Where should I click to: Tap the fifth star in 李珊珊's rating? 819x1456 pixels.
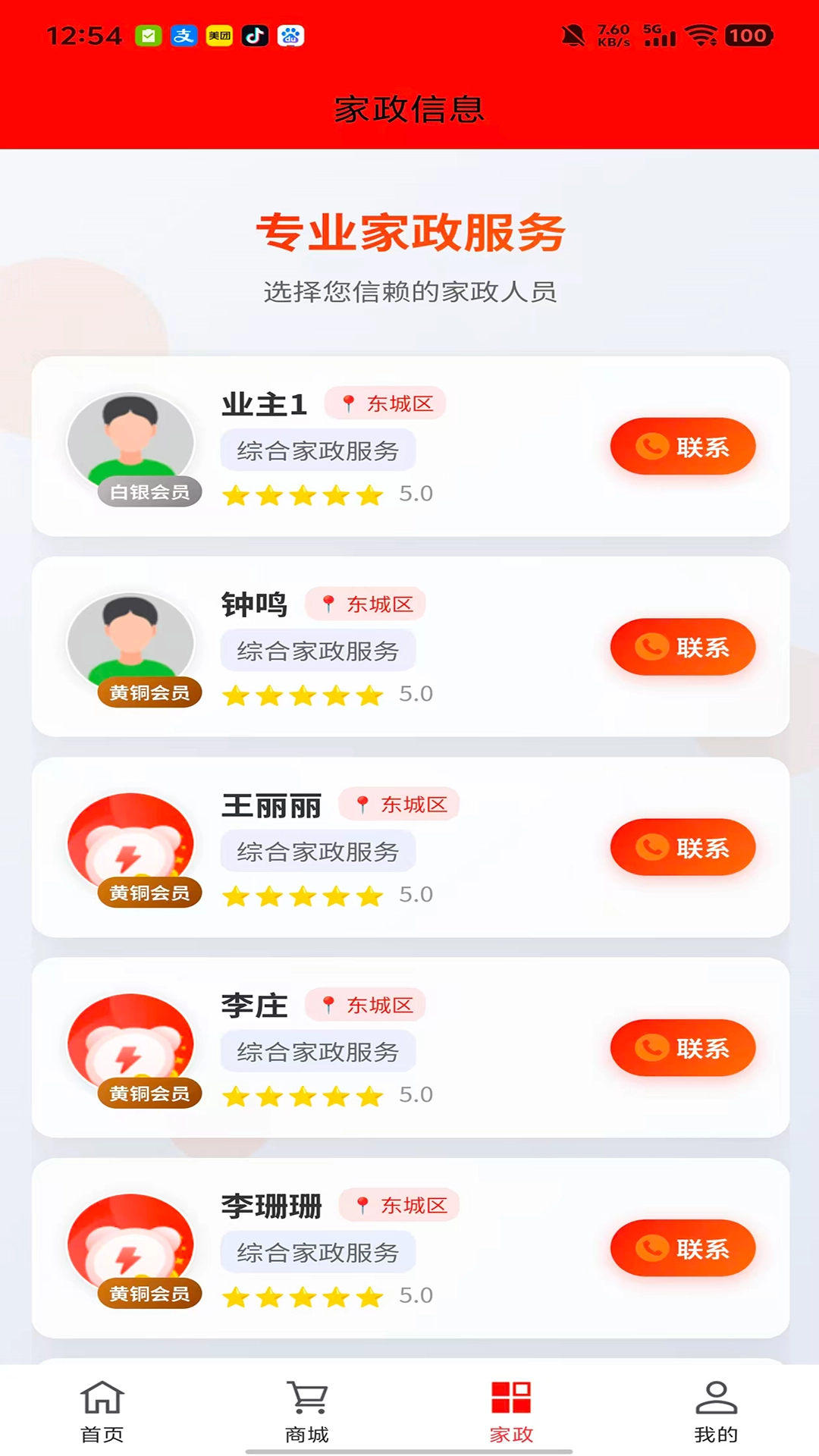click(x=368, y=1297)
